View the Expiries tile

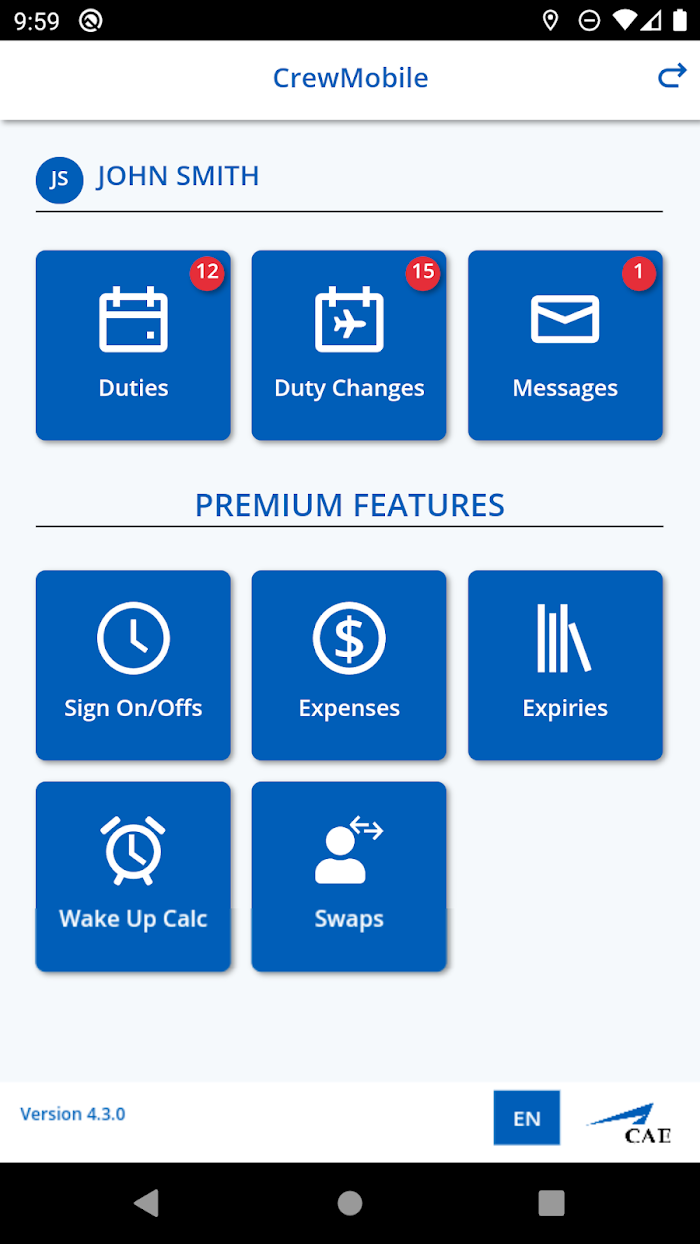click(565, 665)
